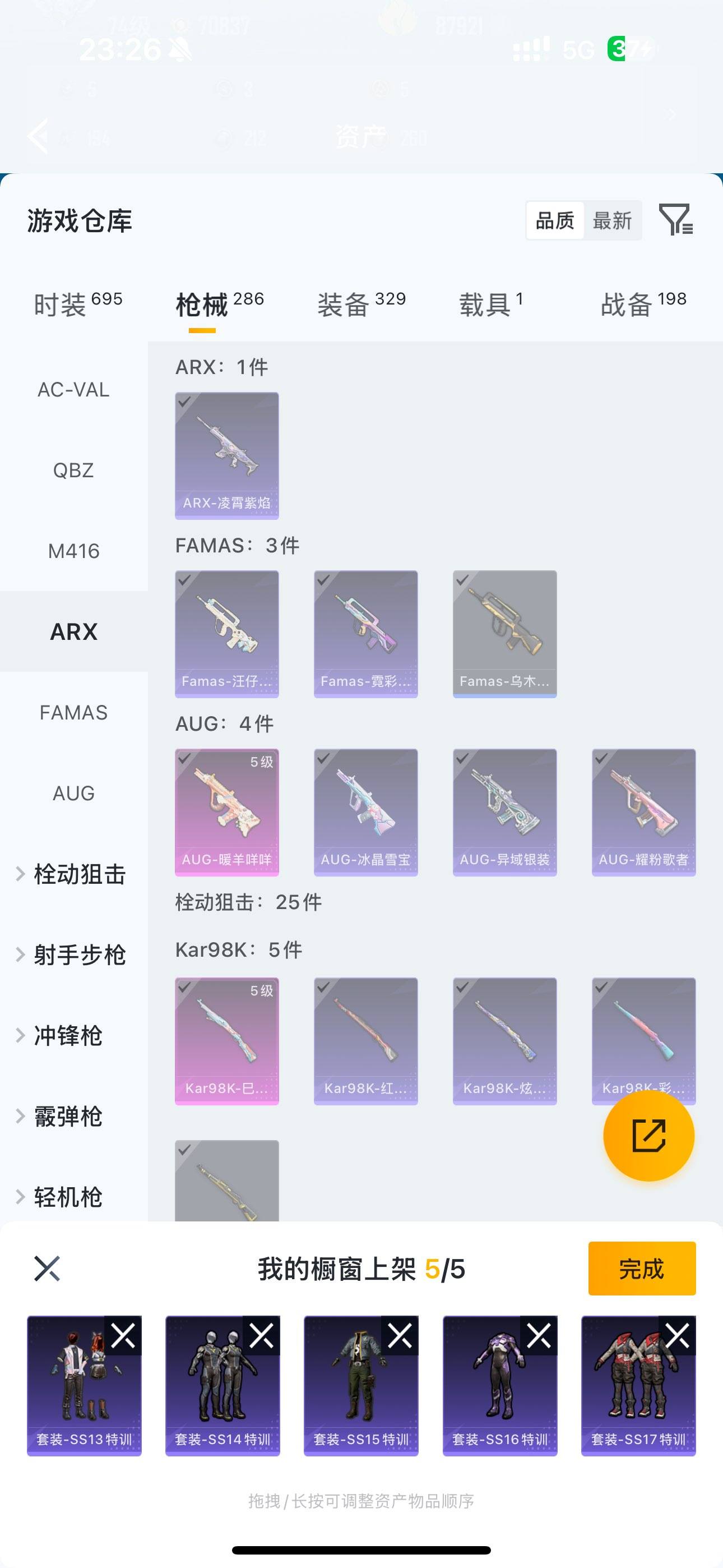This screenshot has height=1568, width=723.
Task: Switch to the 装备 tab
Action: pos(361,304)
